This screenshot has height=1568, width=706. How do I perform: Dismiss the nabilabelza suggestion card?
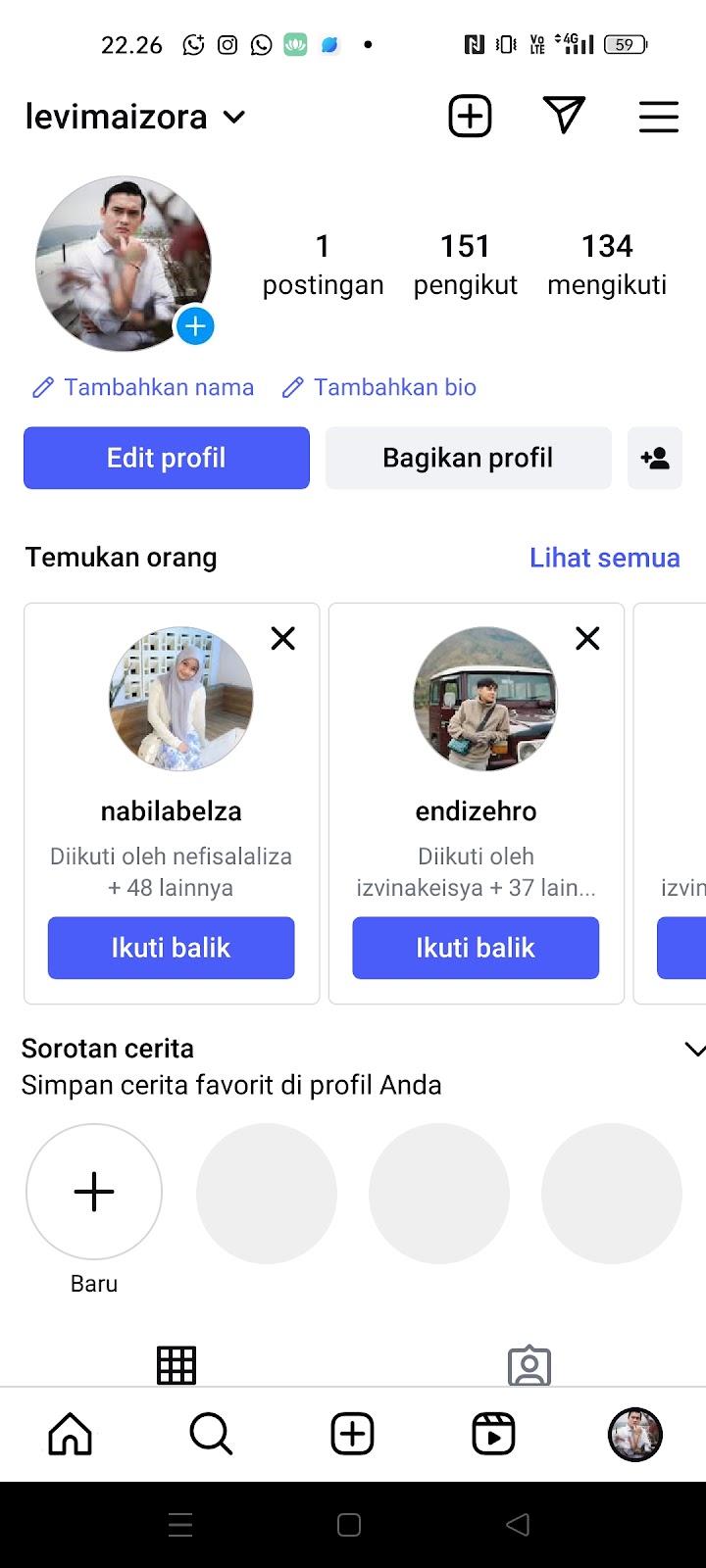(x=283, y=639)
